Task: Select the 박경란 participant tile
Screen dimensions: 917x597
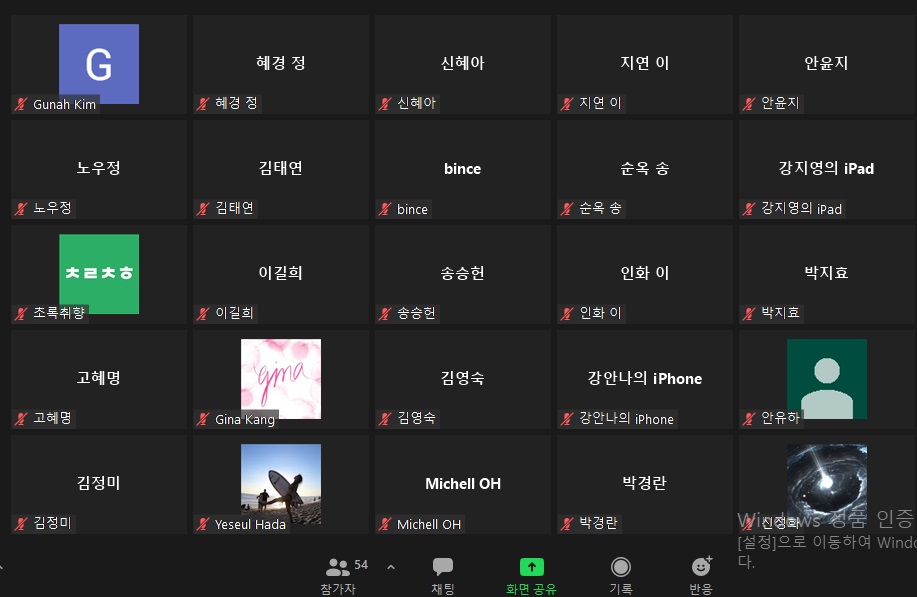Action: [x=644, y=484]
